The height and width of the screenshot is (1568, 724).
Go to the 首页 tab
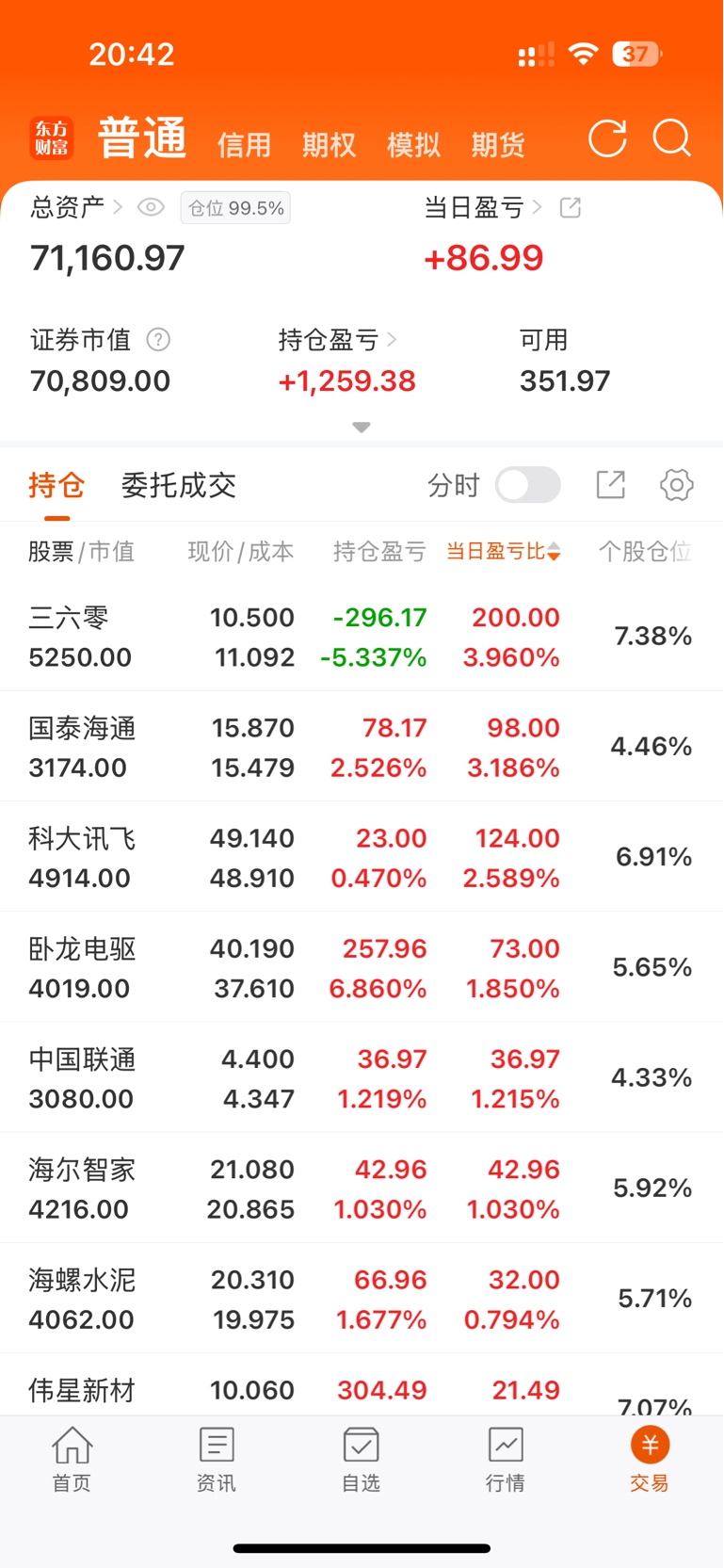(72, 1459)
